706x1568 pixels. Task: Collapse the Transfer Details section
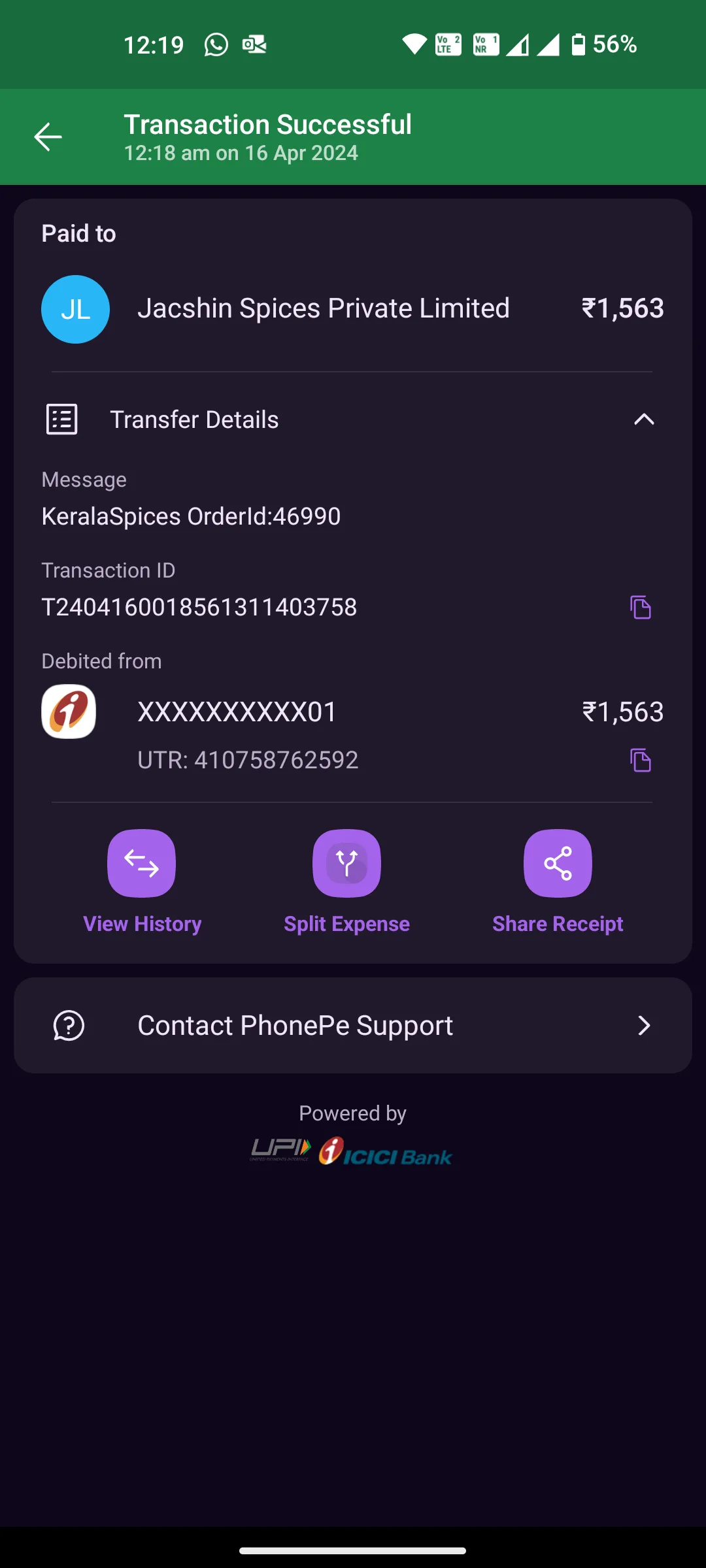point(644,419)
